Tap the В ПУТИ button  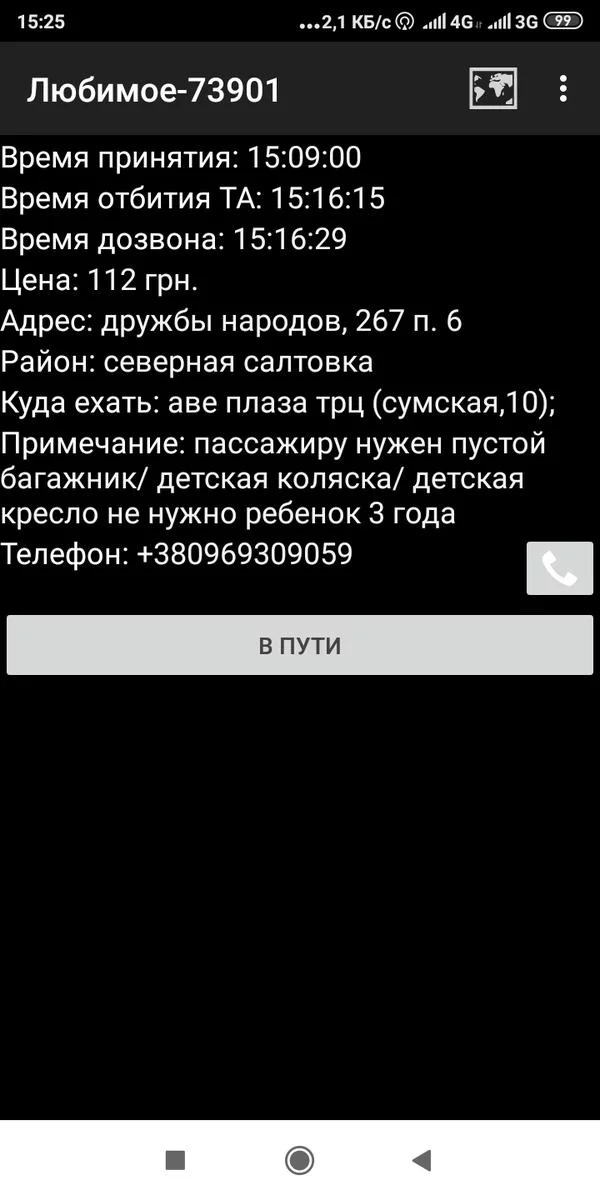click(x=300, y=645)
